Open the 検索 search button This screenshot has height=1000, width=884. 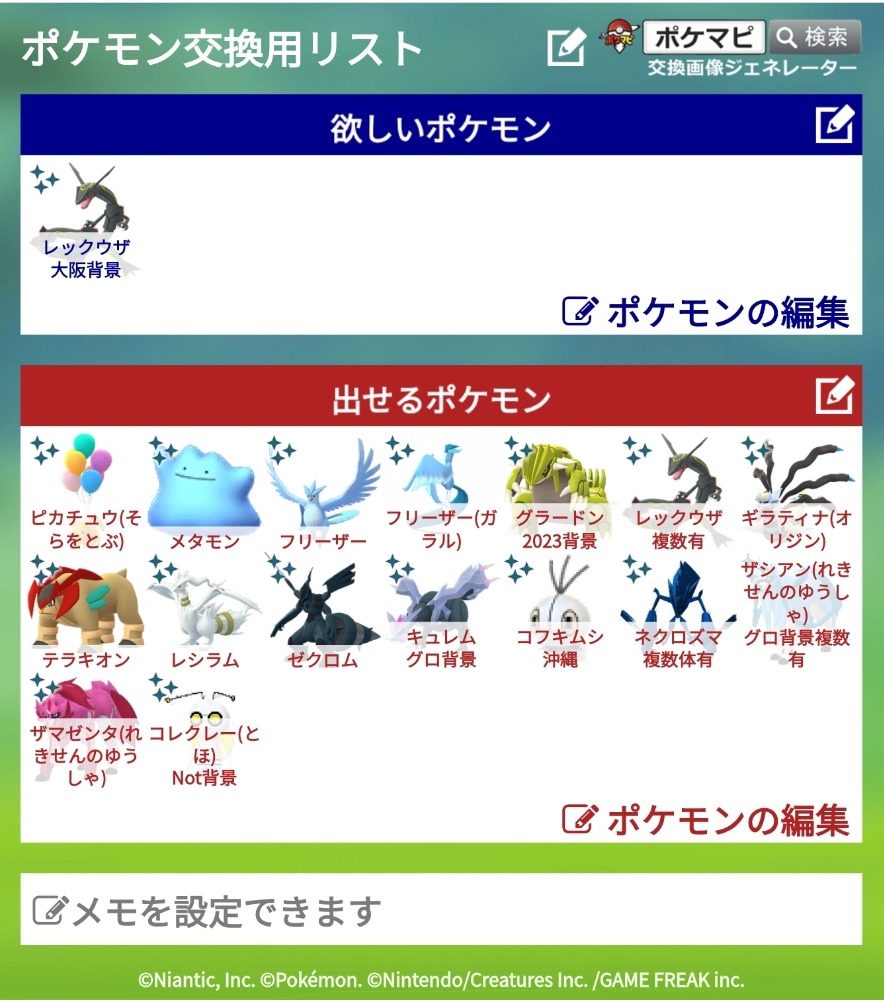[814, 38]
